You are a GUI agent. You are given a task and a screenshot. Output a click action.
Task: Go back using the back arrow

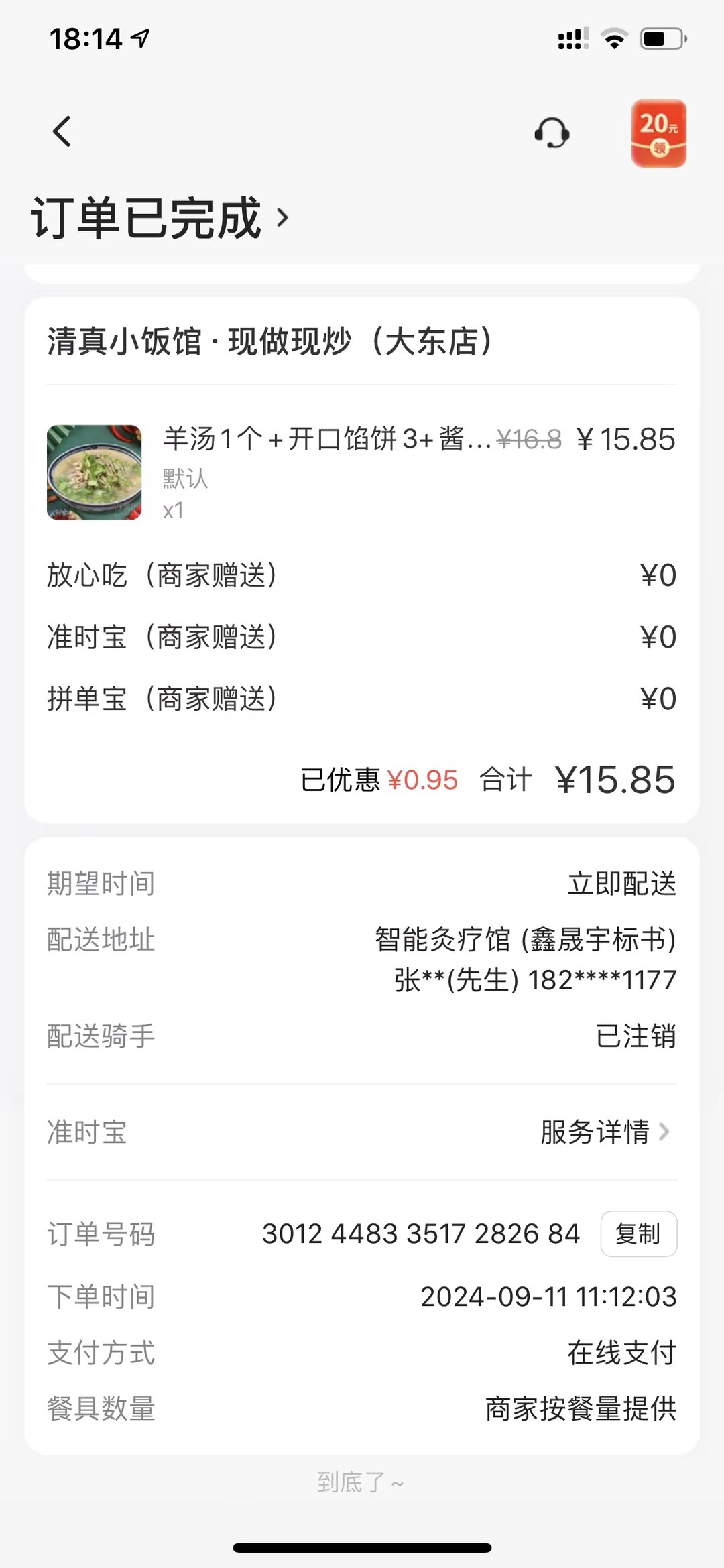62,131
